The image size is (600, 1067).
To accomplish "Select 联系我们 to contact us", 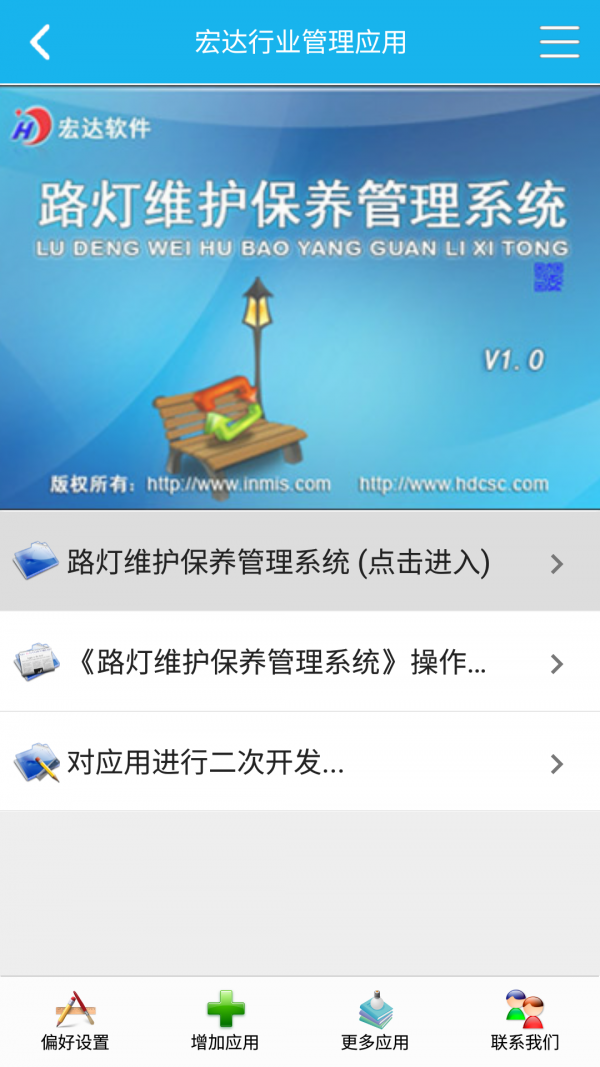I will tap(525, 1021).
